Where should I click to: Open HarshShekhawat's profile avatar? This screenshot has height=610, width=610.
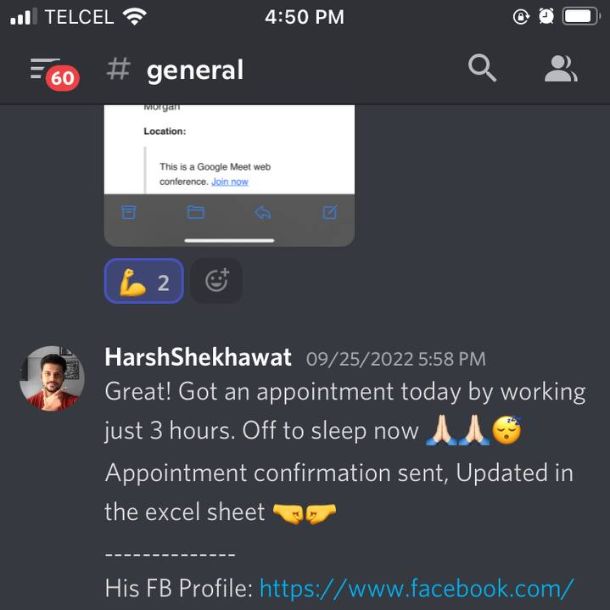coord(52,379)
